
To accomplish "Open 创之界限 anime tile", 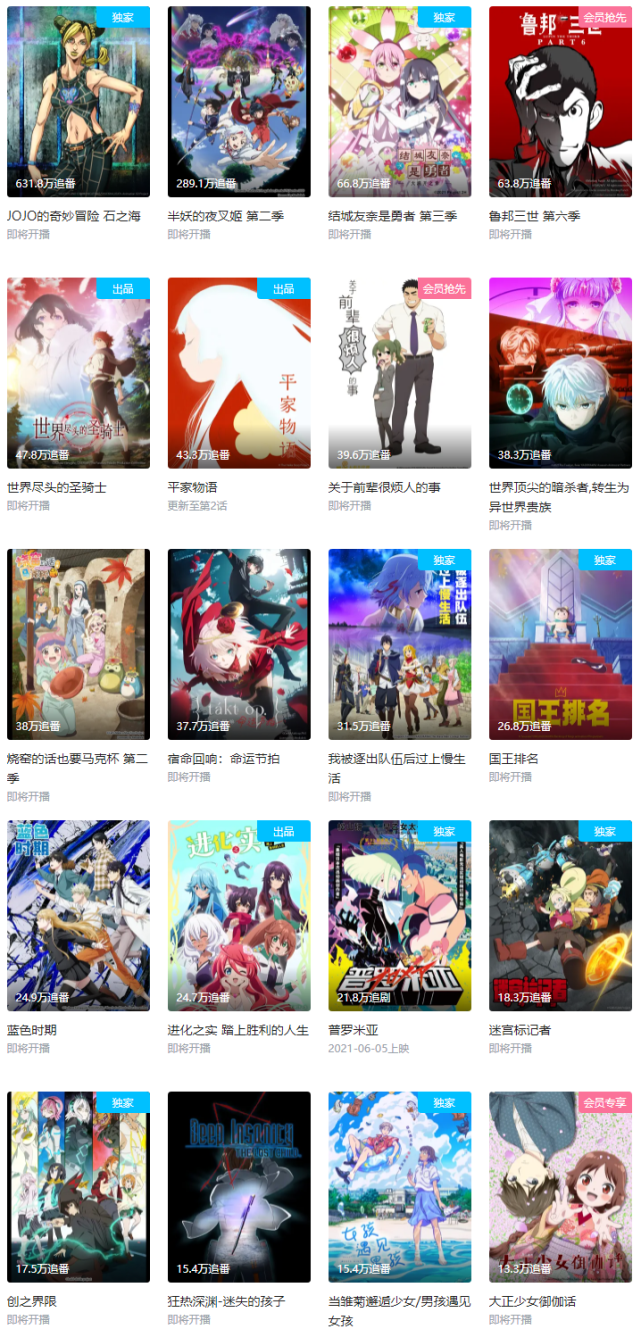I will click(x=78, y=1186).
